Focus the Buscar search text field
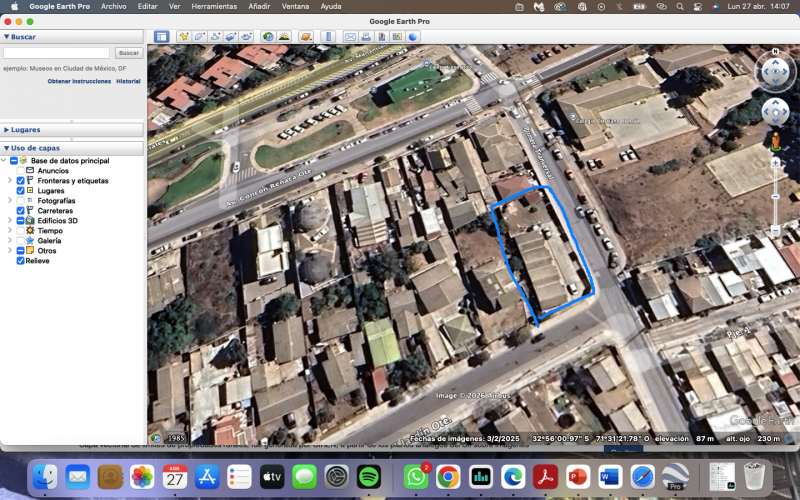800x500 pixels. pyautogui.click(x=57, y=53)
